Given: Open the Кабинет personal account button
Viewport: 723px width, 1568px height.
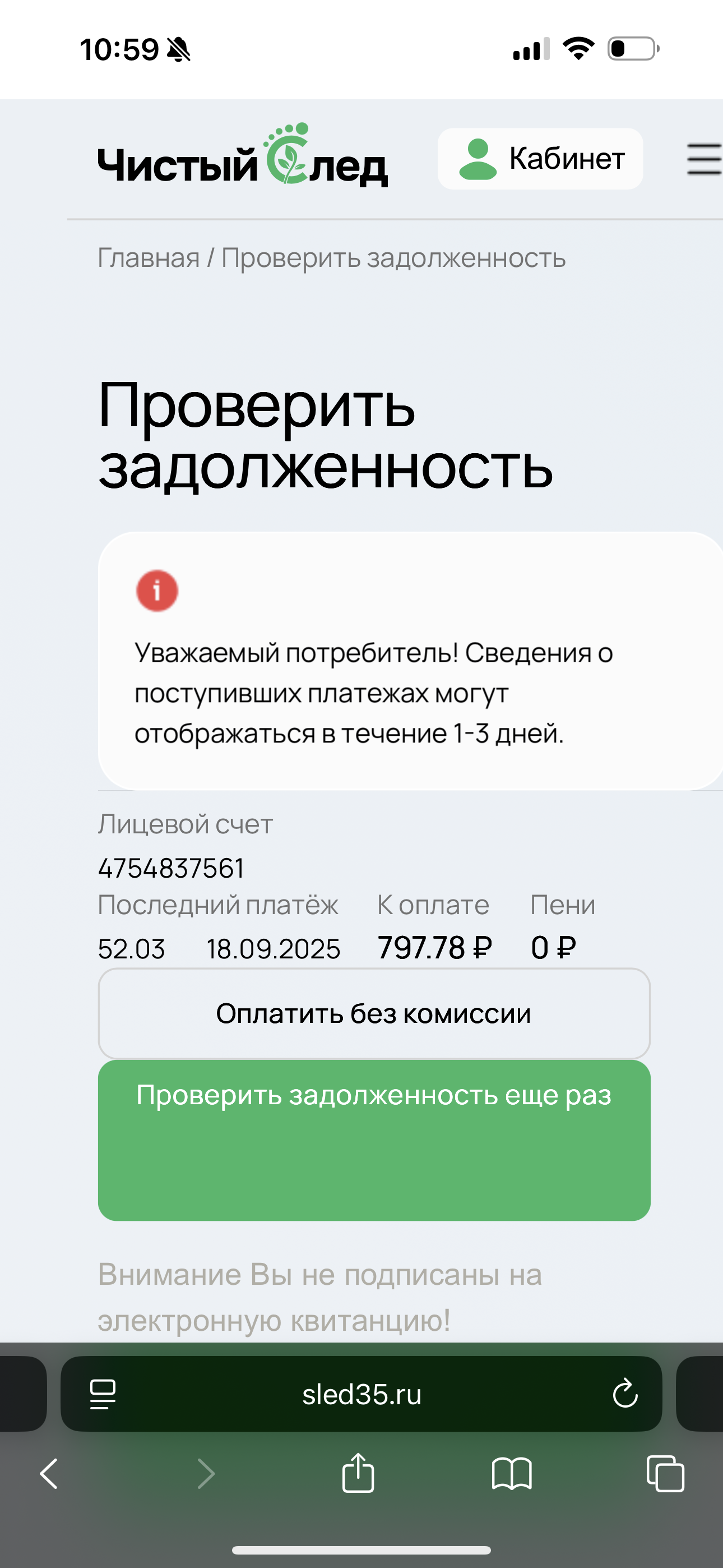Looking at the screenshot, I should 540,159.
